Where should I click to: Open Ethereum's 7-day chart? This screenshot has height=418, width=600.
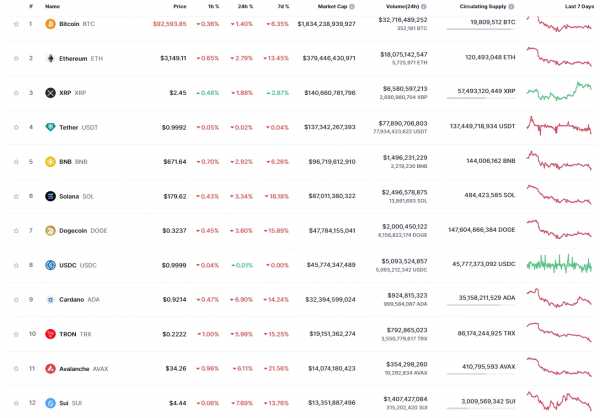[x=562, y=58]
